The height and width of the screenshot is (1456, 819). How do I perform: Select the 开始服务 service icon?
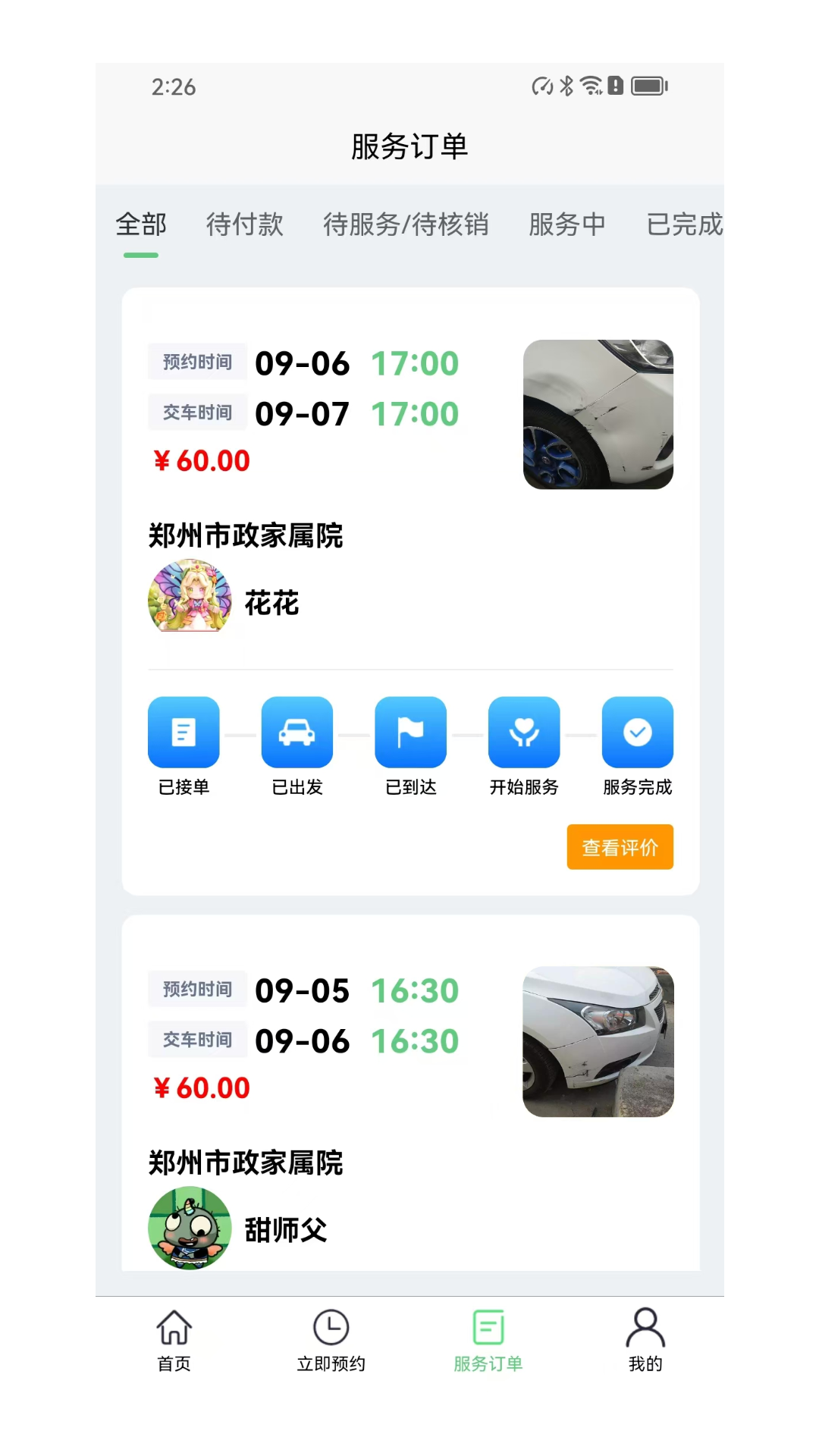(524, 732)
